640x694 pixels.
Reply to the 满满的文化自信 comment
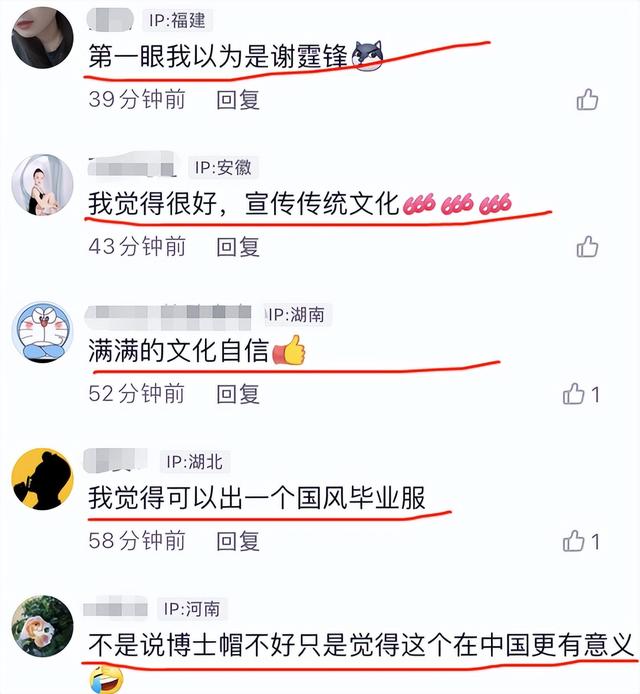point(238,394)
